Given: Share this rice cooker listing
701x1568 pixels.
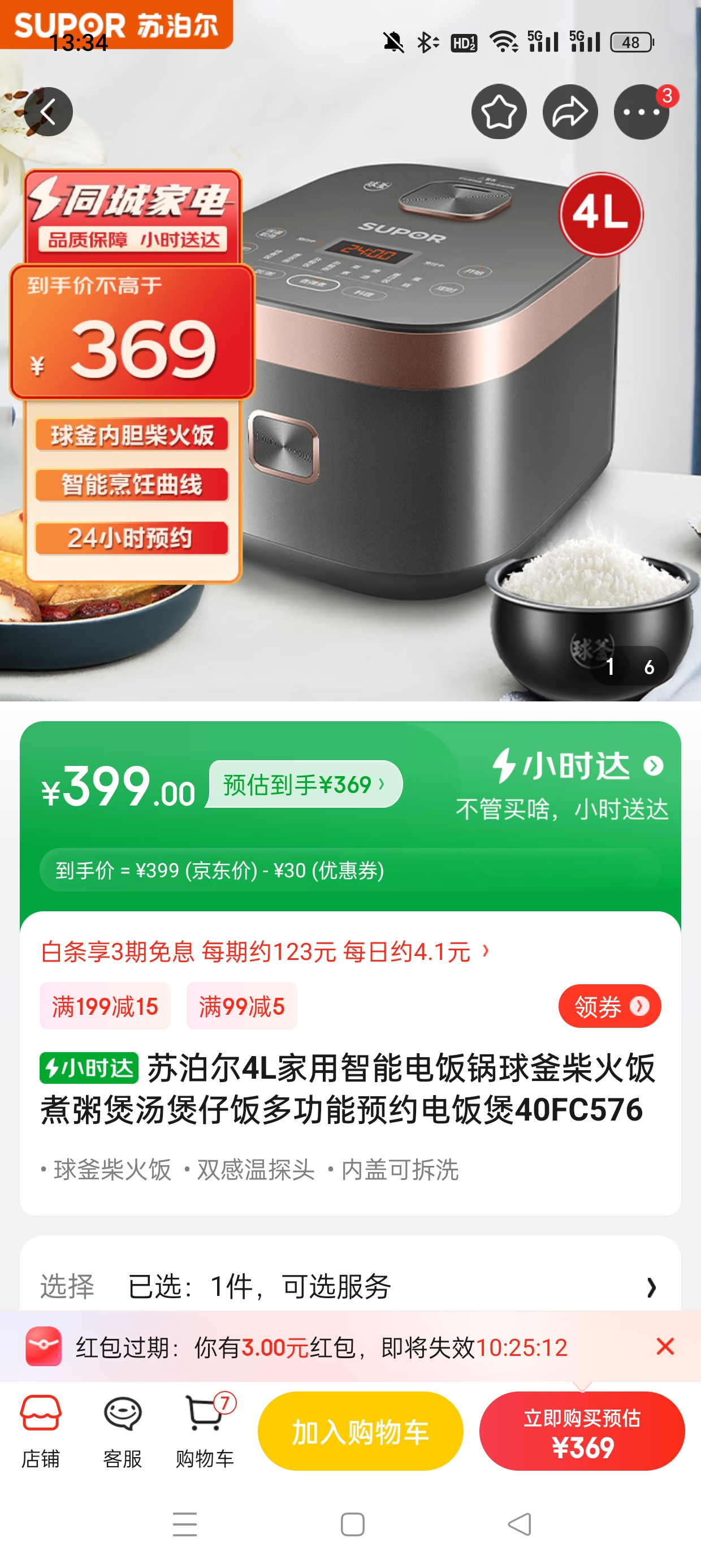Looking at the screenshot, I should pos(570,112).
